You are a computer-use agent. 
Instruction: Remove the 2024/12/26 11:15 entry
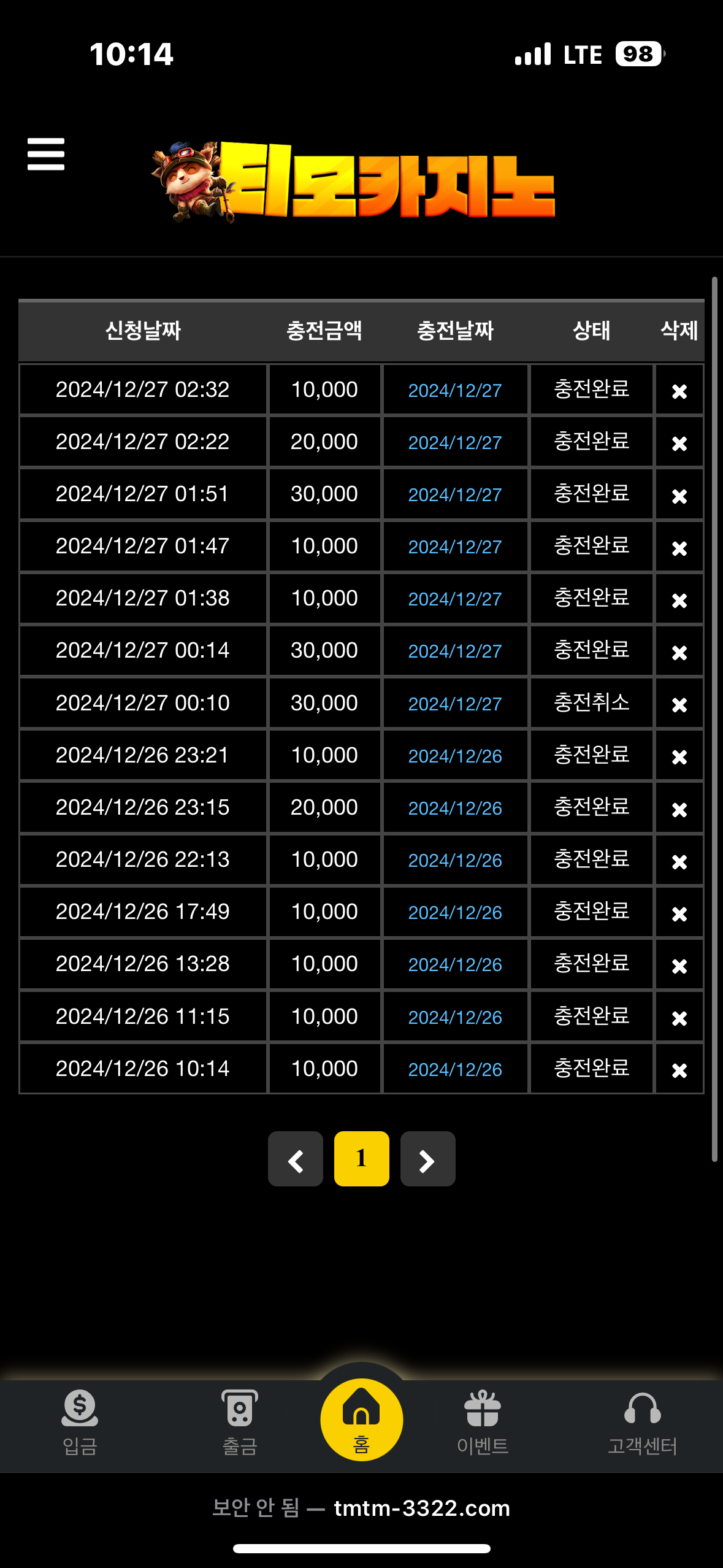point(679,1018)
